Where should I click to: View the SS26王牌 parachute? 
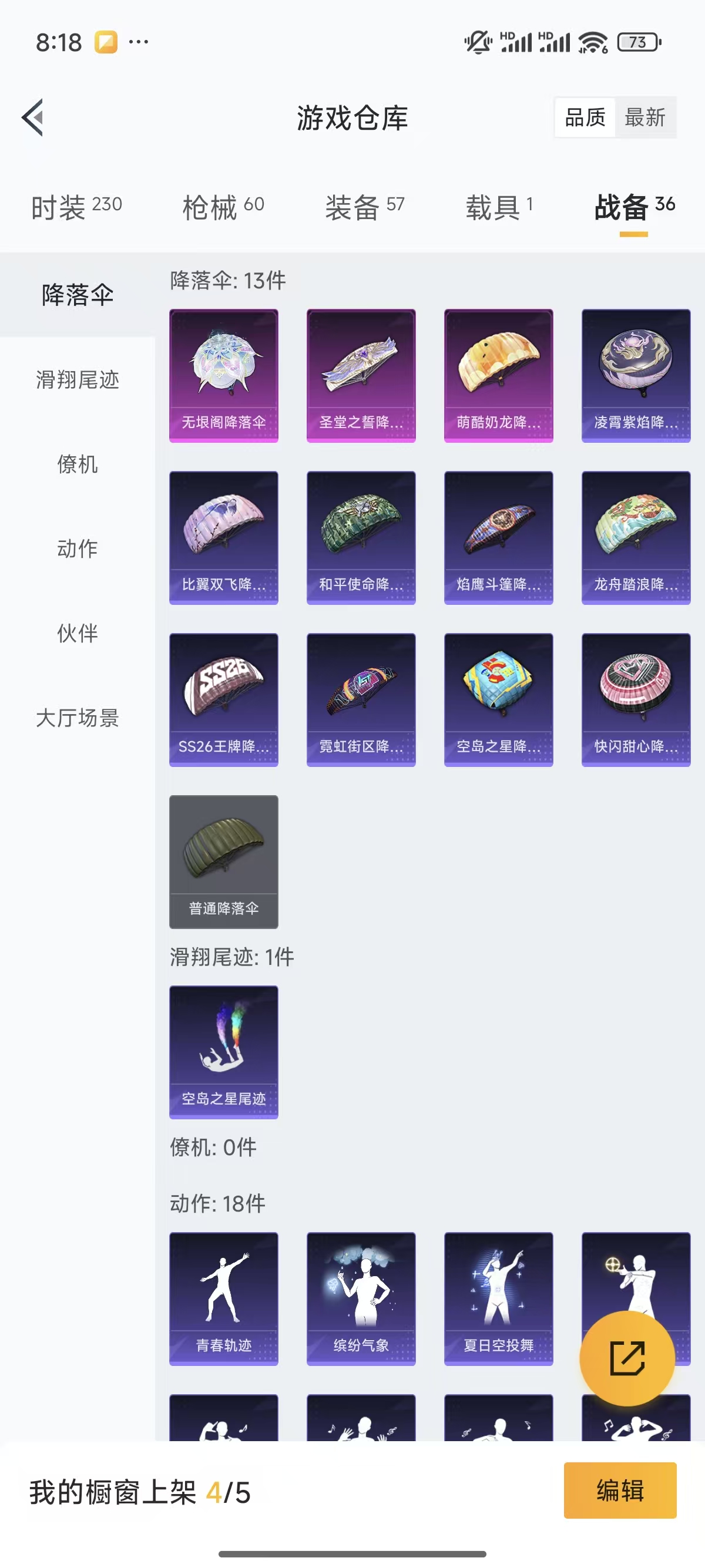(x=223, y=699)
